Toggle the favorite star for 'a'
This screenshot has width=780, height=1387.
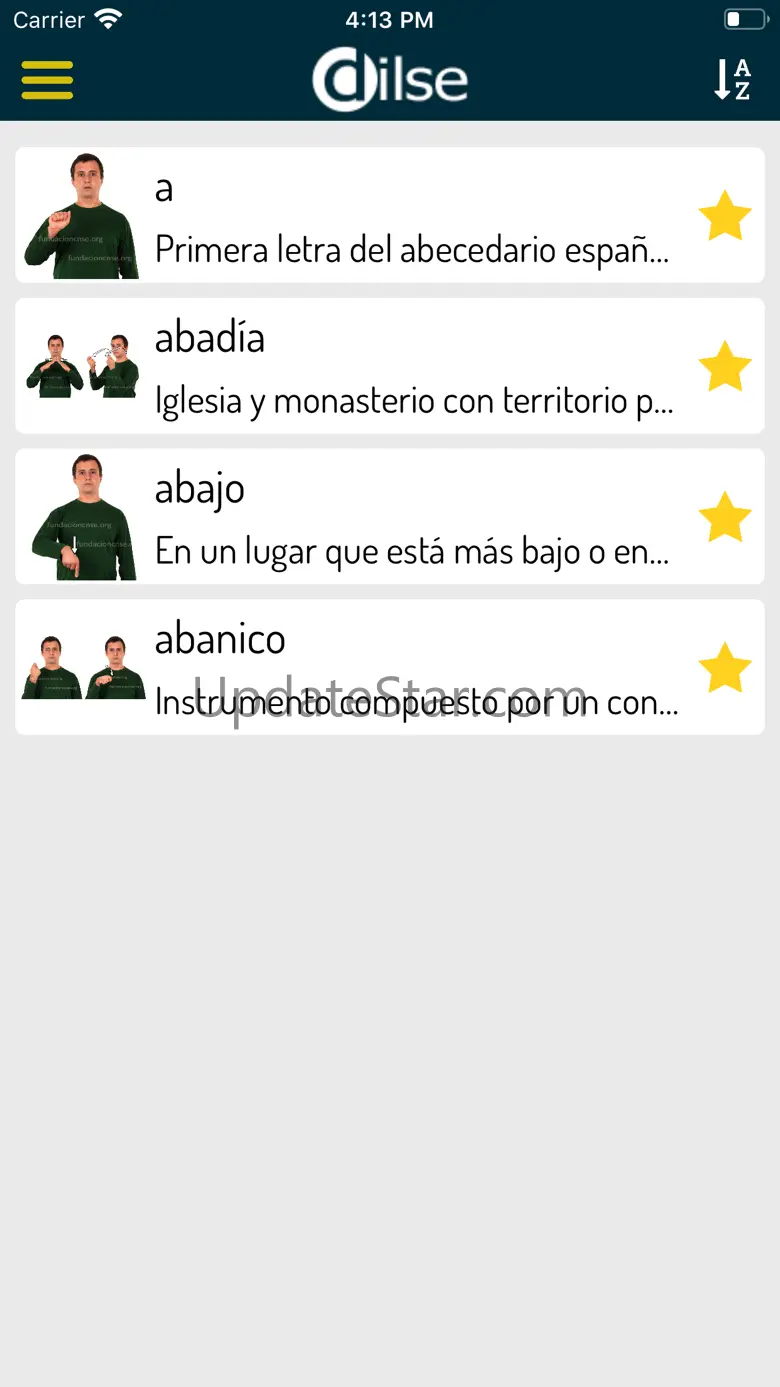(x=724, y=216)
